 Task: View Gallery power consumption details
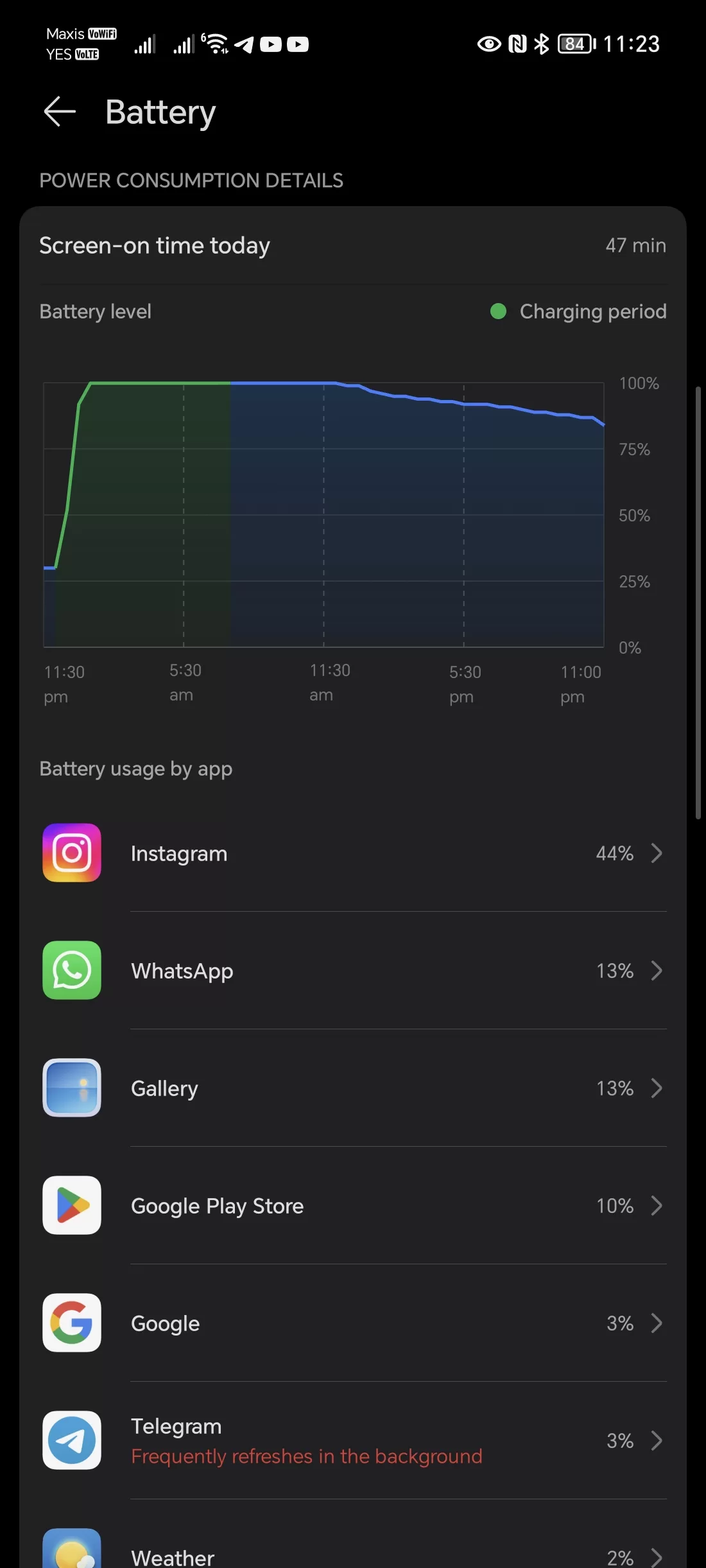353,1088
